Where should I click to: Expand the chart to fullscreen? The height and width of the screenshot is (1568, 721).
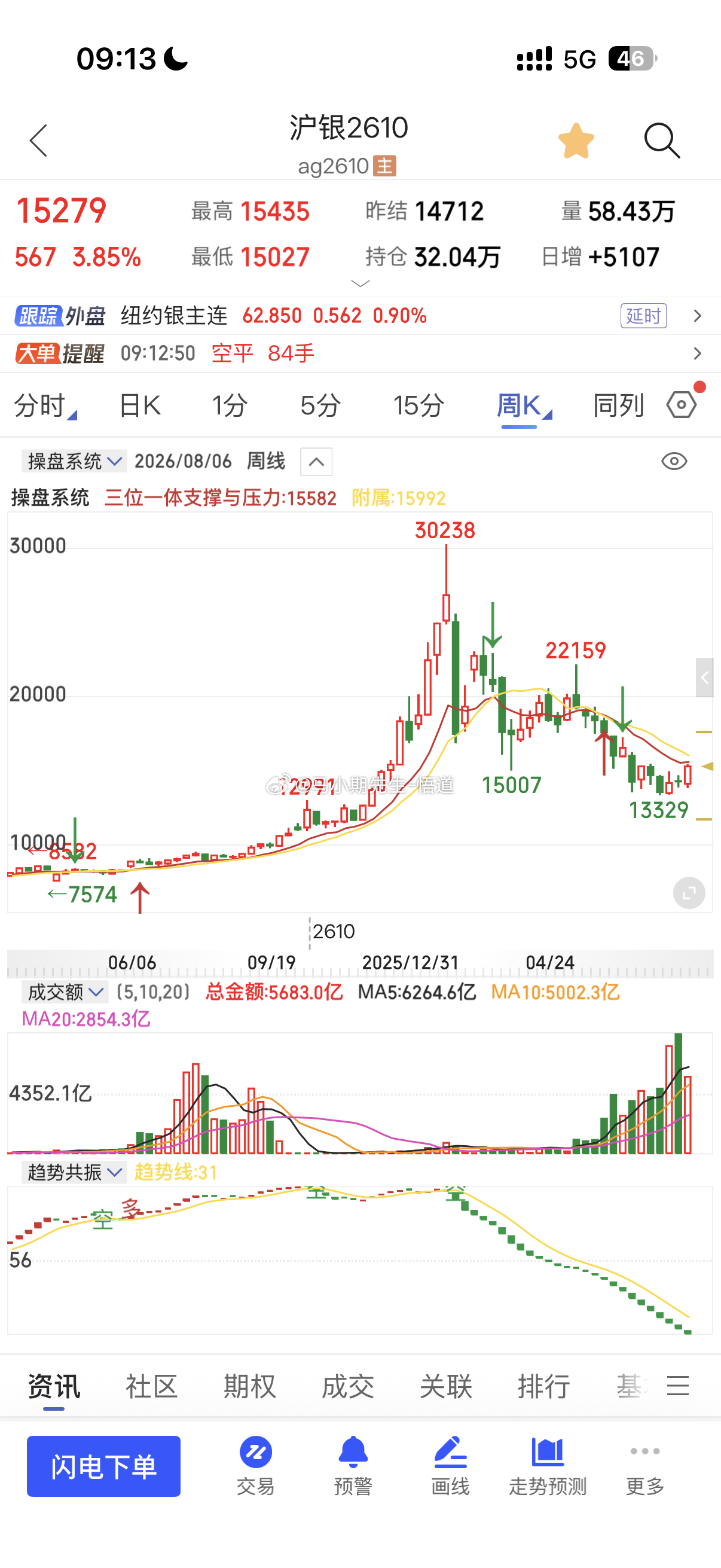click(689, 893)
